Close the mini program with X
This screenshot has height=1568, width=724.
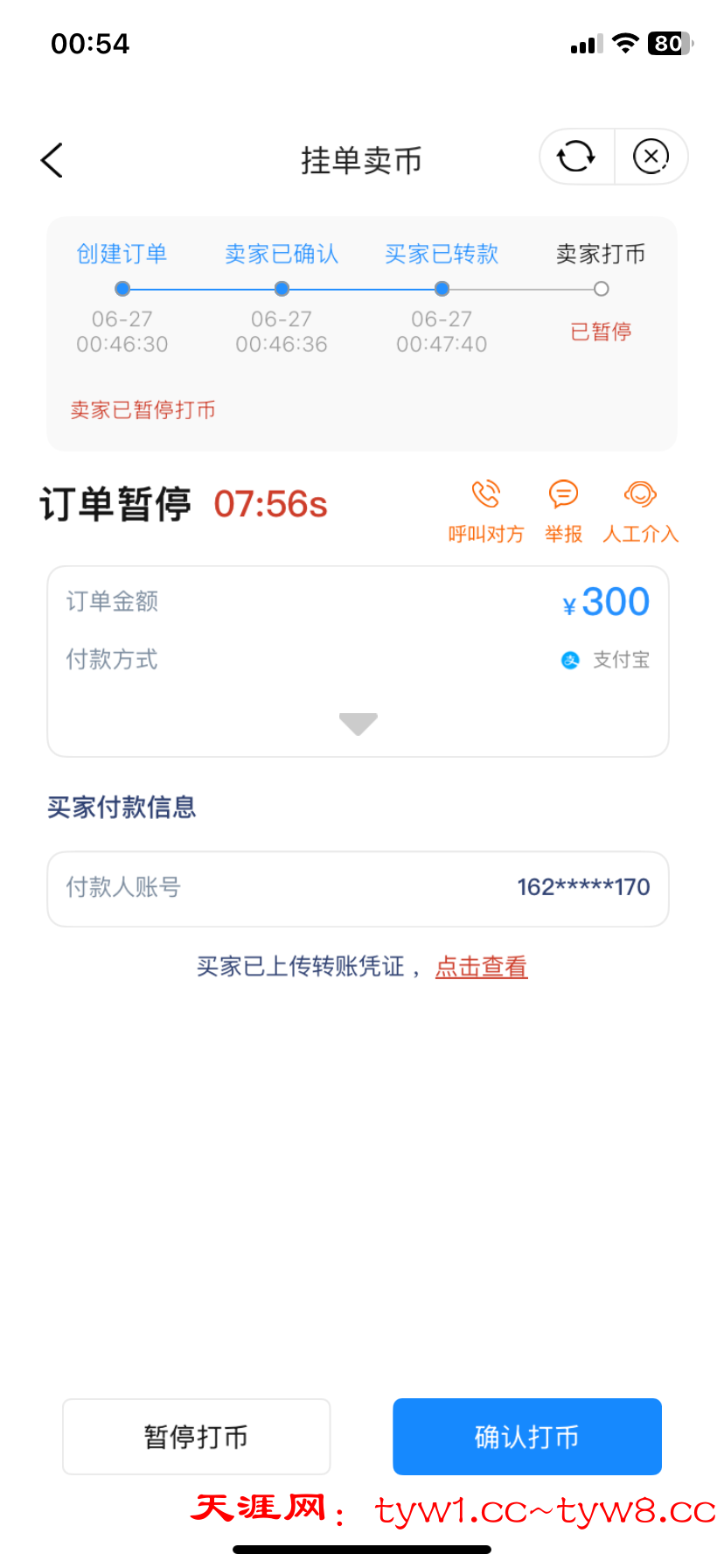coord(651,157)
